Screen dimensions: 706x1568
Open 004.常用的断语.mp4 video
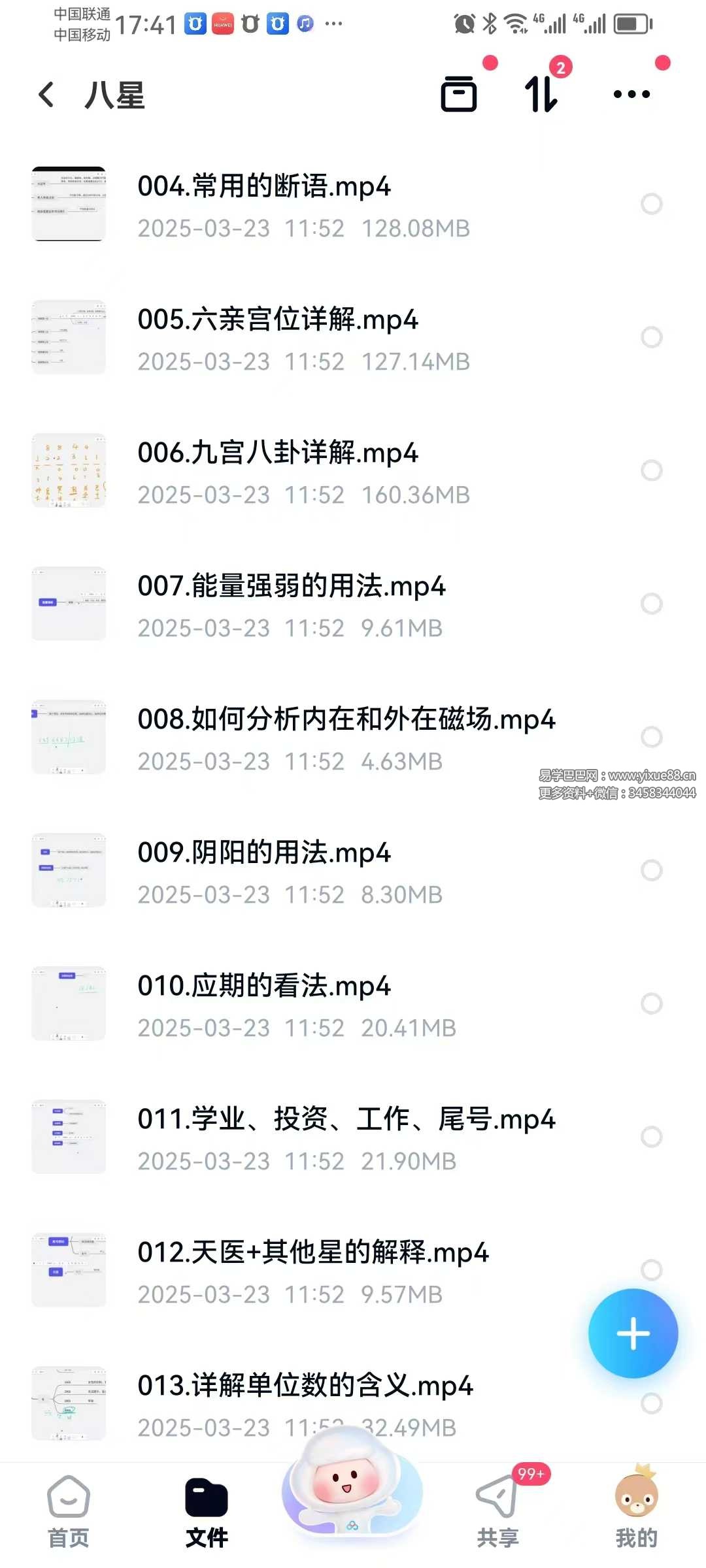click(x=264, y=187)
